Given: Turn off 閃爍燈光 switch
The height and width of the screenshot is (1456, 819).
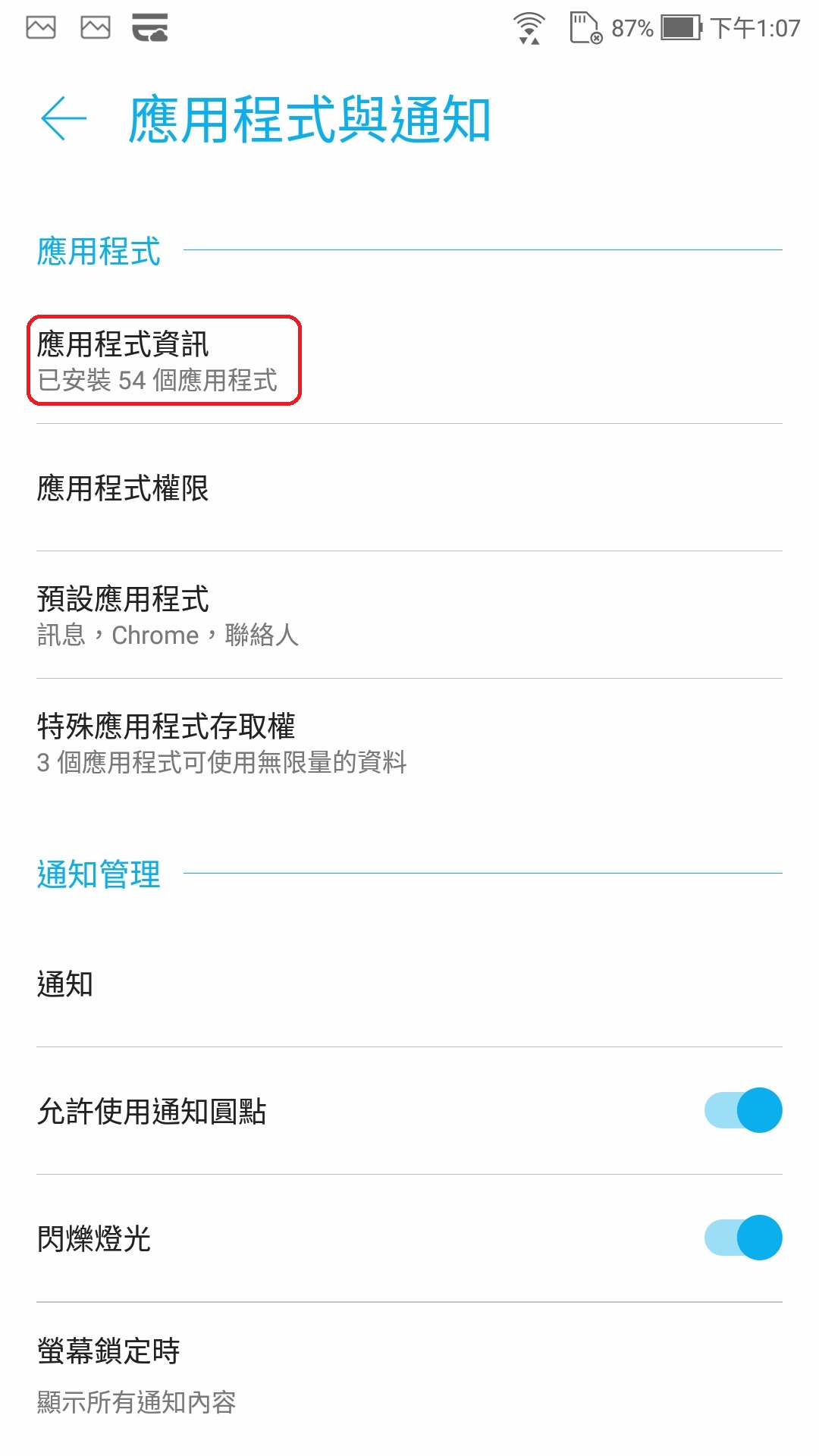Looking at the screenshot, I should [742, 1238].
